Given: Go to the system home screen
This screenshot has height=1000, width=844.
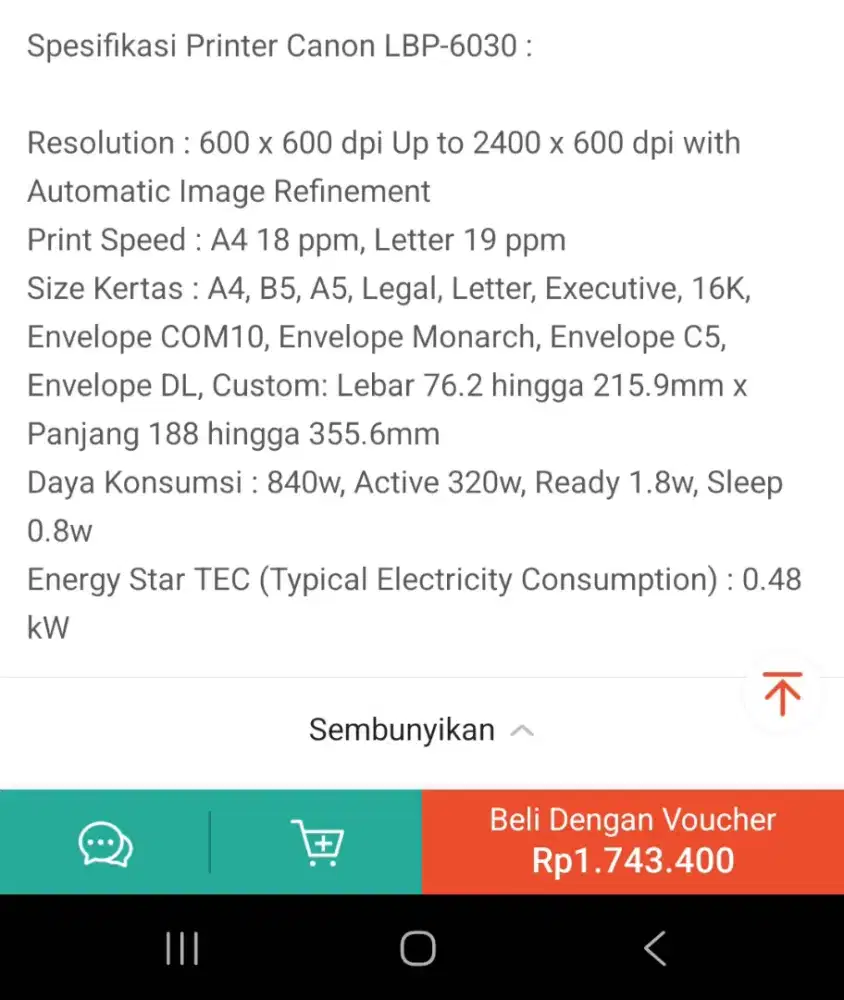Looking at the screenshot, I should click(x=418, y=948).
